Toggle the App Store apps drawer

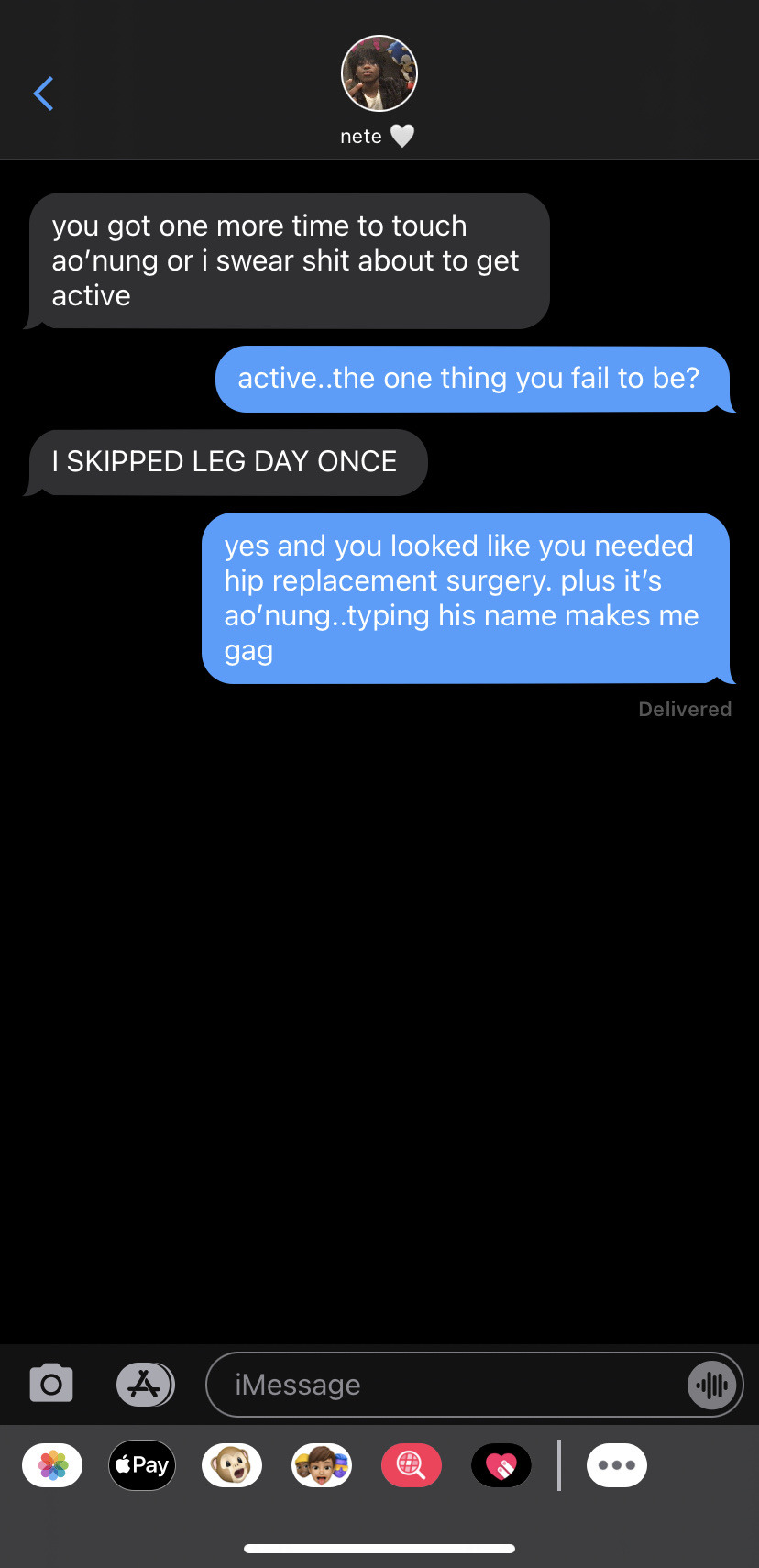tap(145, 1384)
